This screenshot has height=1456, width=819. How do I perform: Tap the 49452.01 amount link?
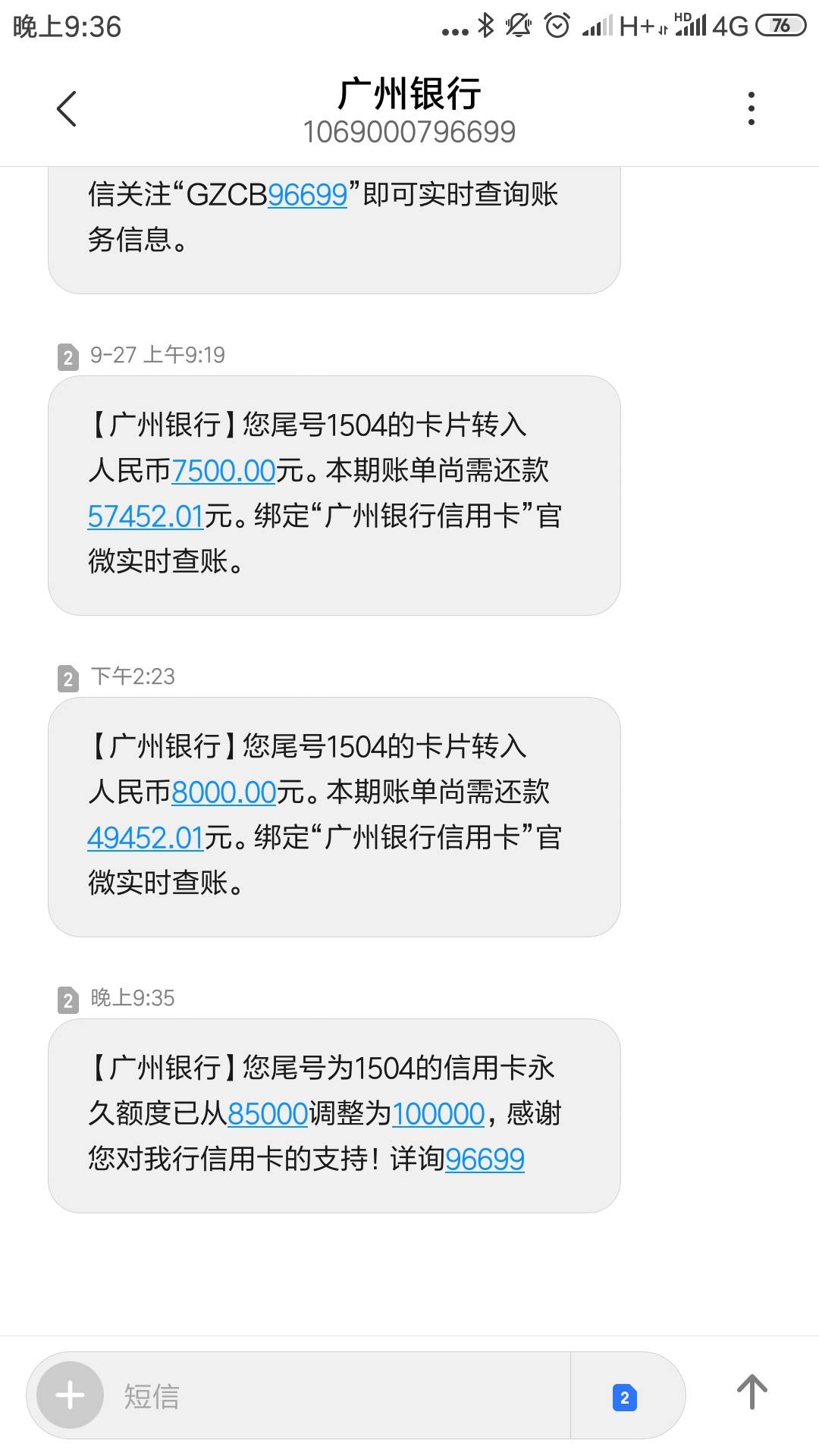[x=146, y=838]
